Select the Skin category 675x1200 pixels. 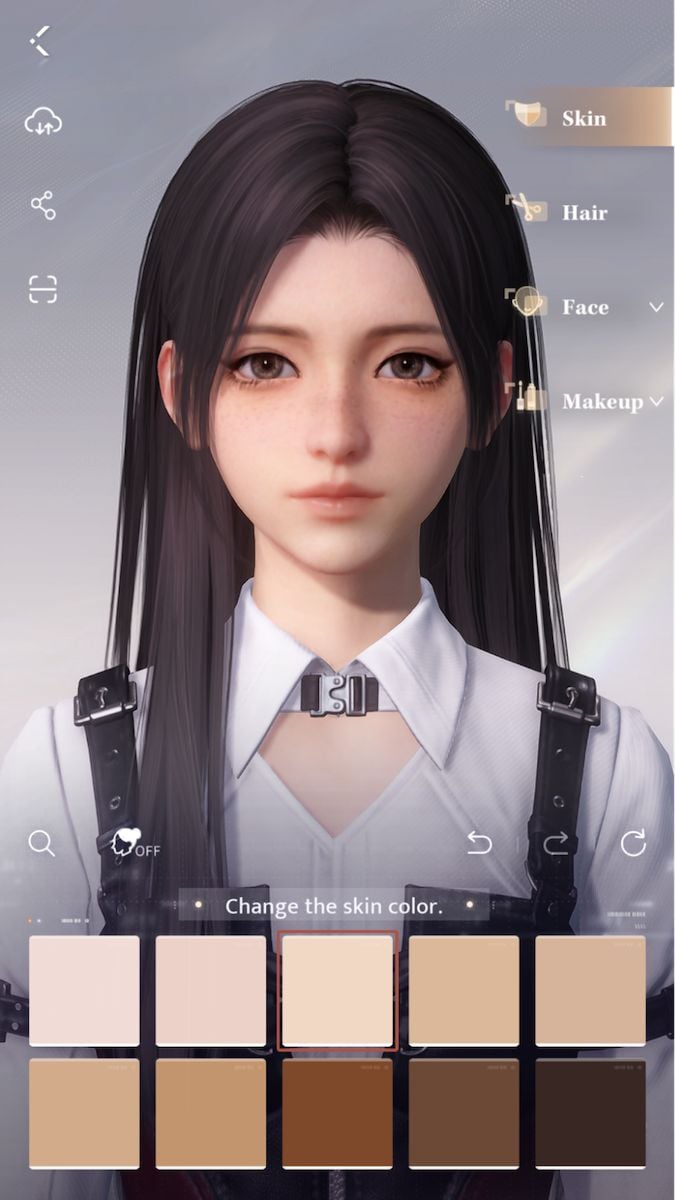tap(584, 118)
